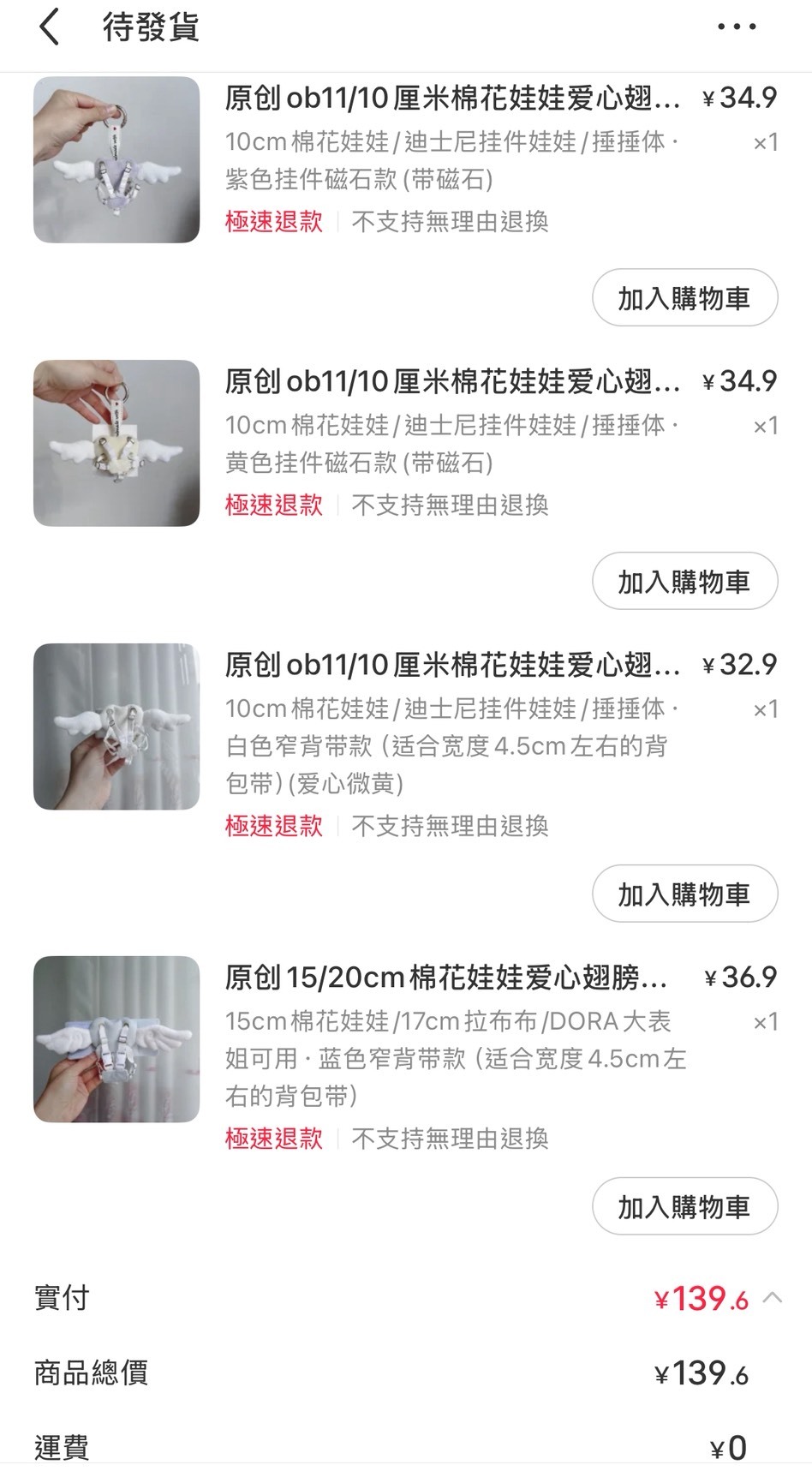View the 15cm blue strap wings thumbnail

click(116, 1037)
